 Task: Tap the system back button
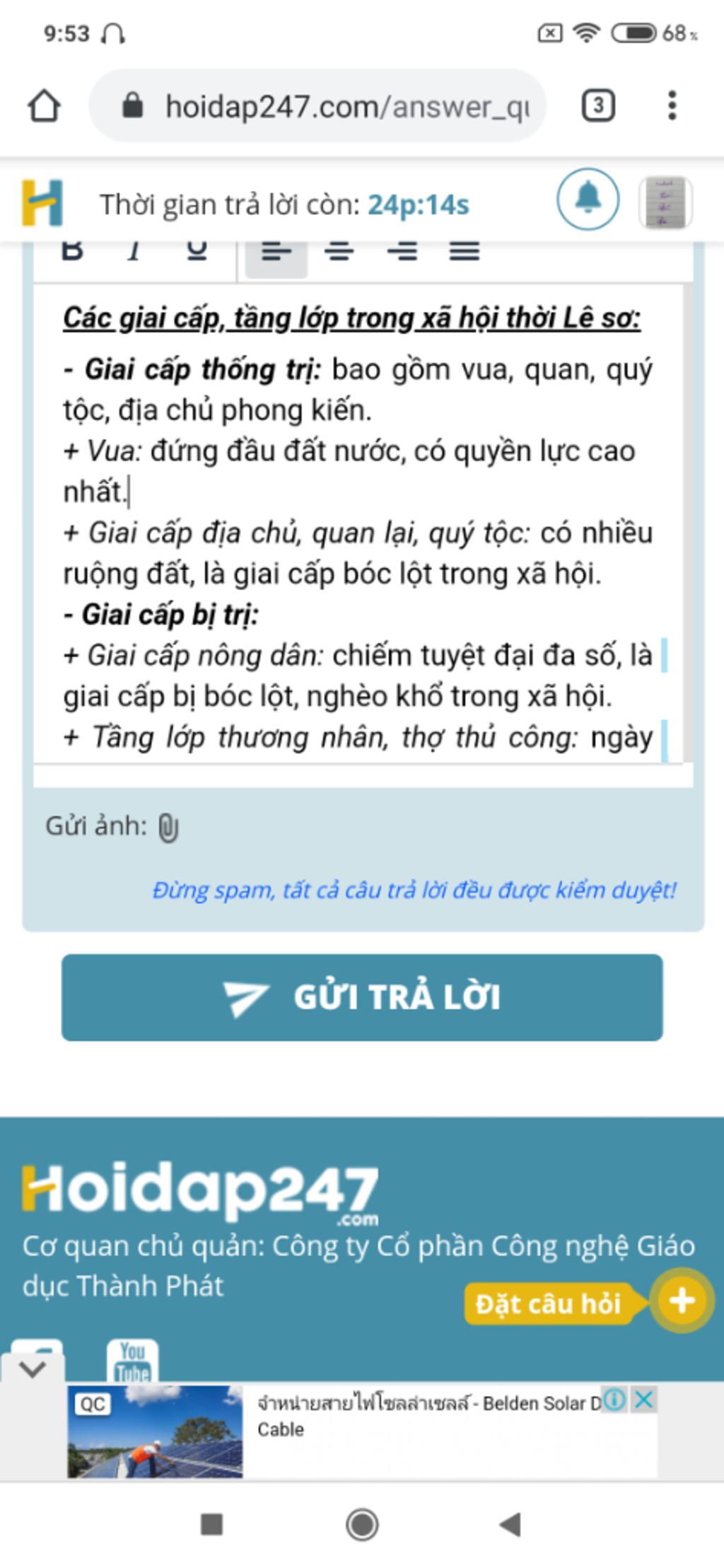(510, 1525)
